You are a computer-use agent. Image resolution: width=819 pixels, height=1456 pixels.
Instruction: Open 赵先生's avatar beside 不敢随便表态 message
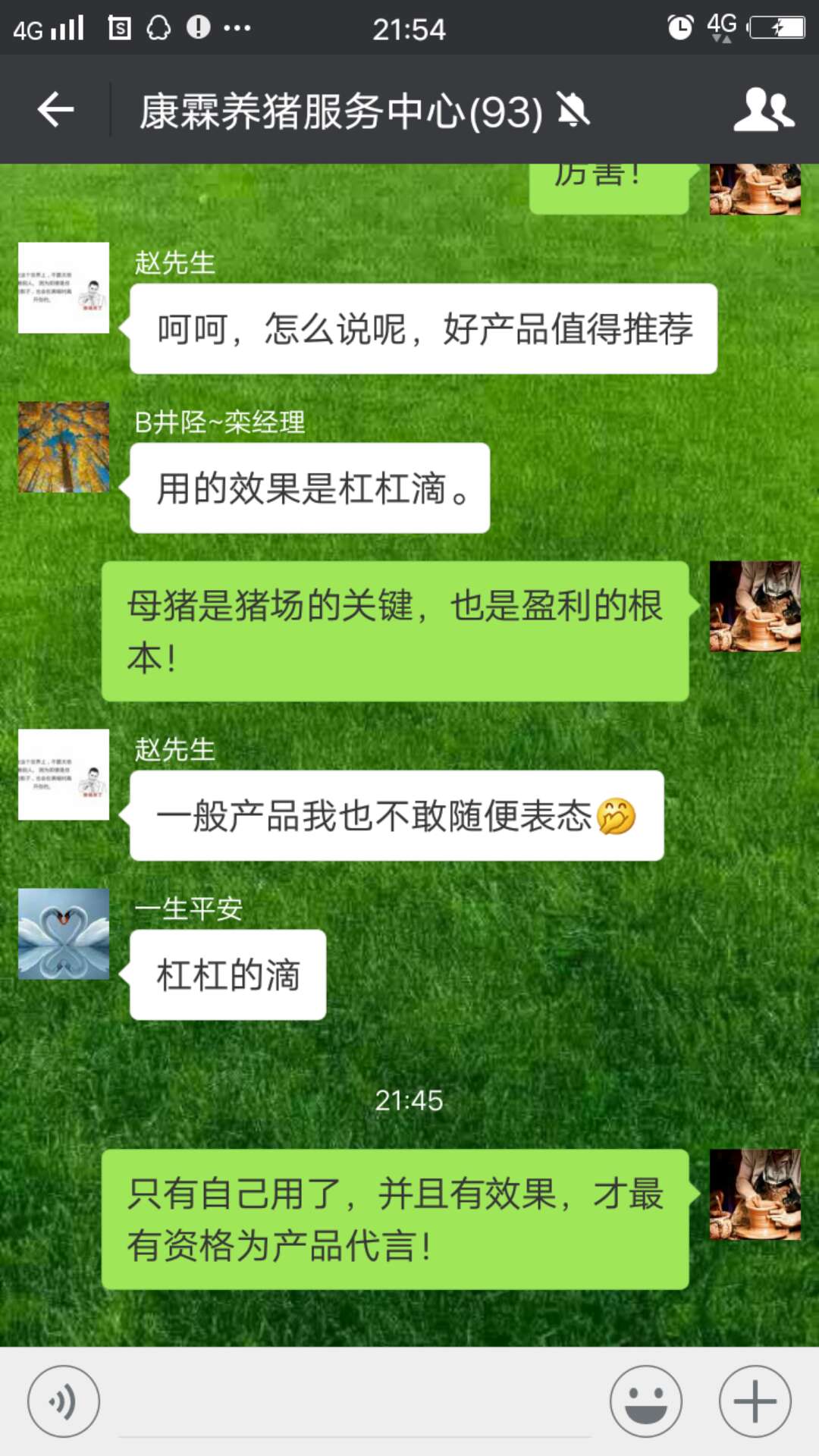(x=64, y=774)
